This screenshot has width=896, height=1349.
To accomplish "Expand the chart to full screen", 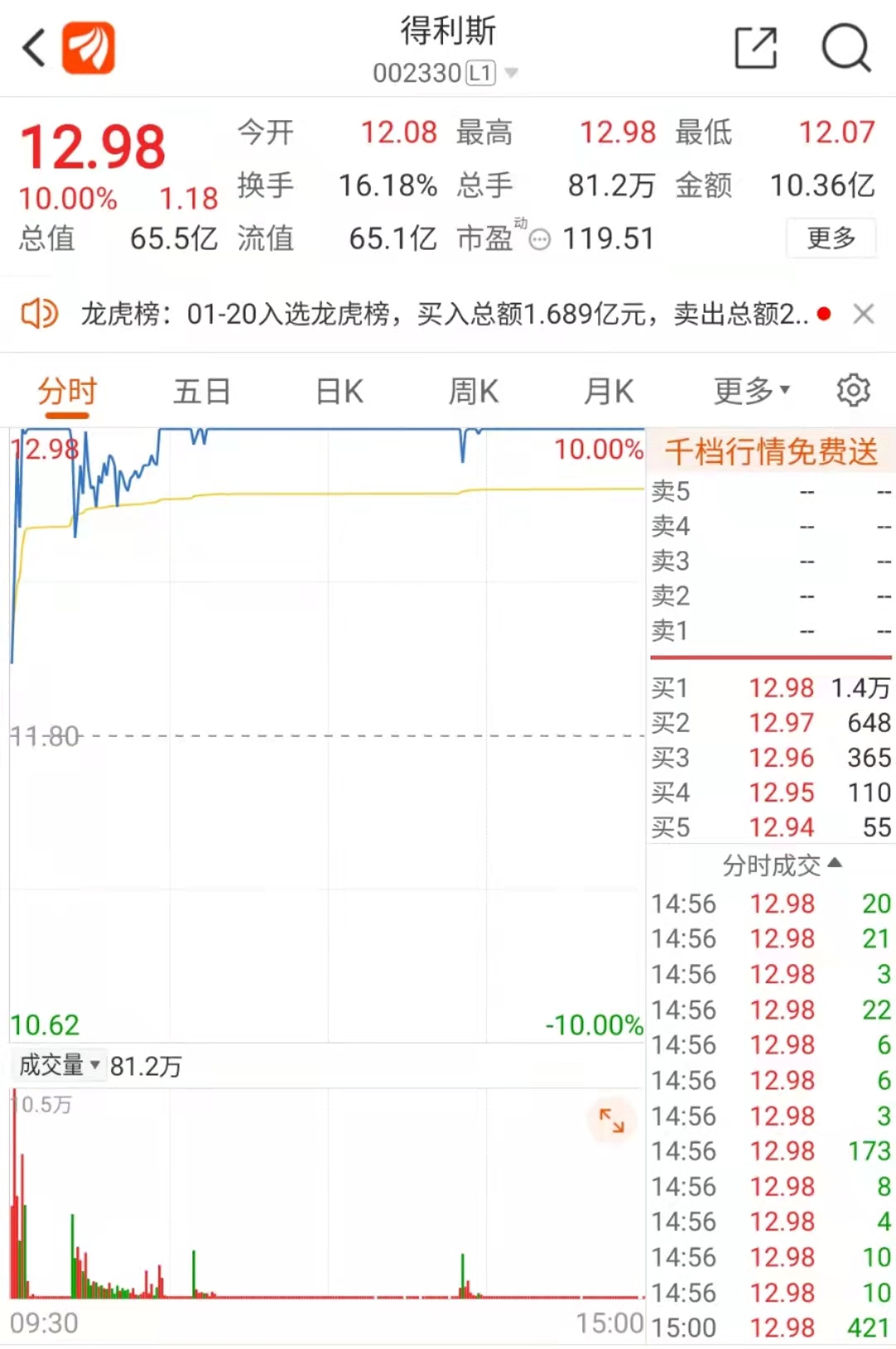I will pyautogui.click(x=612, y=1121).
